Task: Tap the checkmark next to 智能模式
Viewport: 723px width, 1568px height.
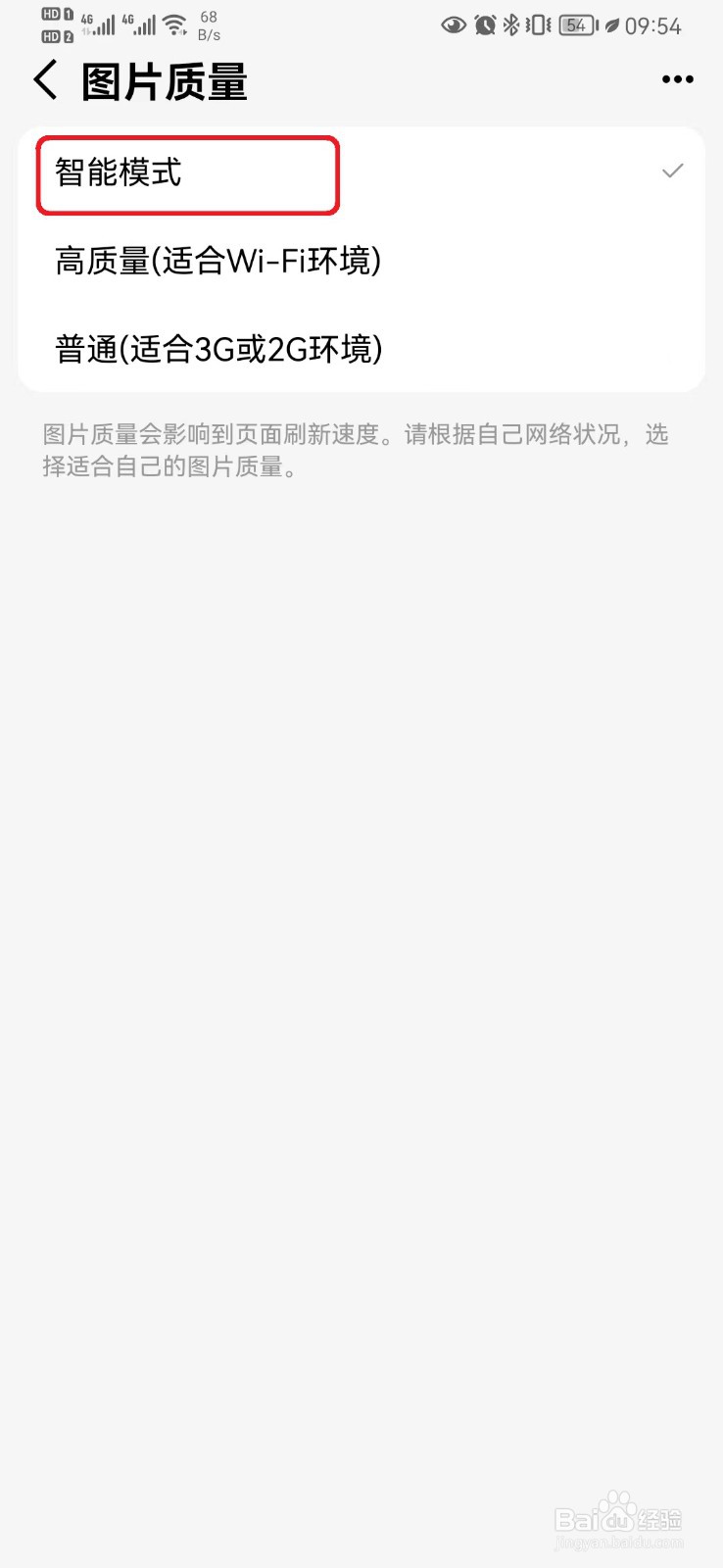Action: 672,171
